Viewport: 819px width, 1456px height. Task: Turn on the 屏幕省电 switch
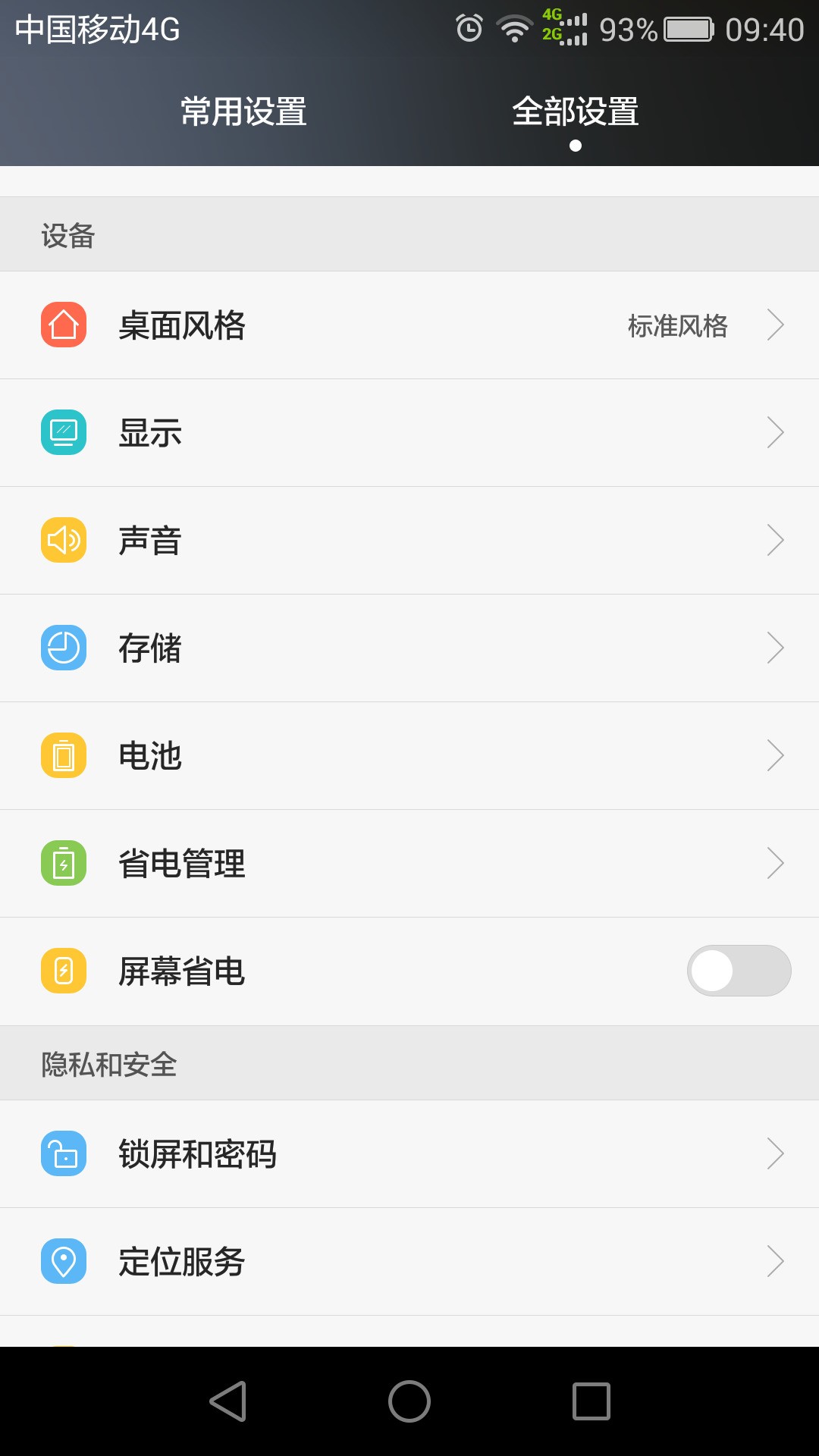coord(739,971)
